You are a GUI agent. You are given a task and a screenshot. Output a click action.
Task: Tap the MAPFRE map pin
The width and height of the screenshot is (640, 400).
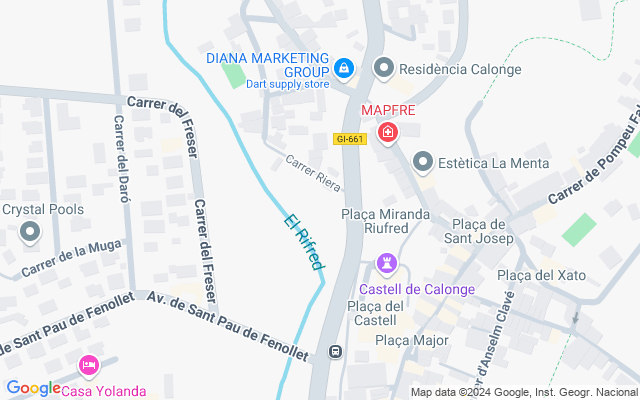[x=387, y=132]
